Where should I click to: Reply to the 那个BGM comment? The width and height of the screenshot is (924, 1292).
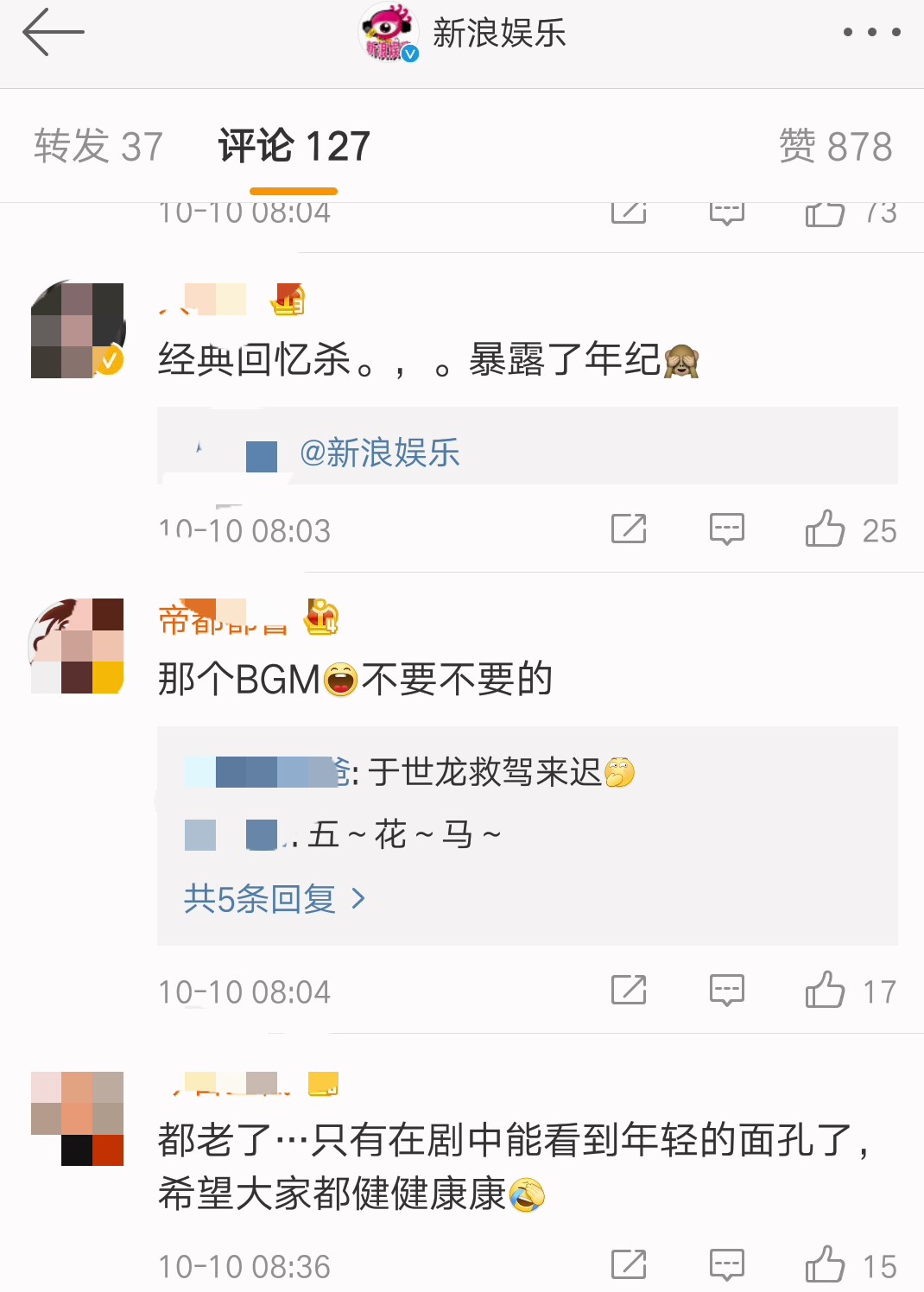click(x=726, y=990)
